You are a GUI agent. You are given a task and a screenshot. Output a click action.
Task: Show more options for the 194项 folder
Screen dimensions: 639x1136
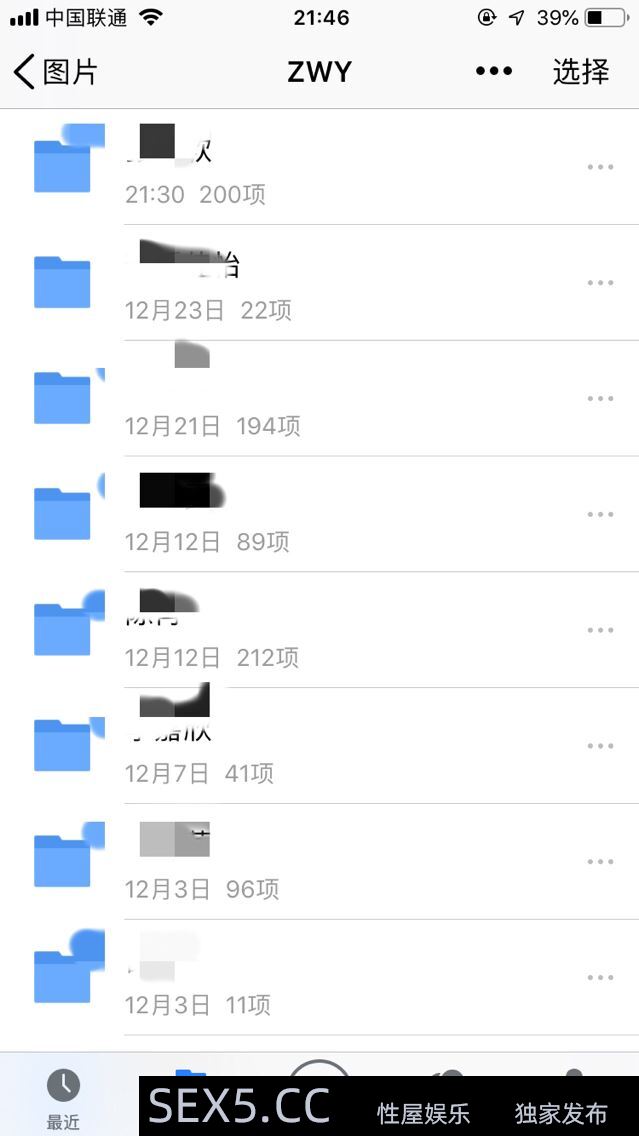[600, 399]
